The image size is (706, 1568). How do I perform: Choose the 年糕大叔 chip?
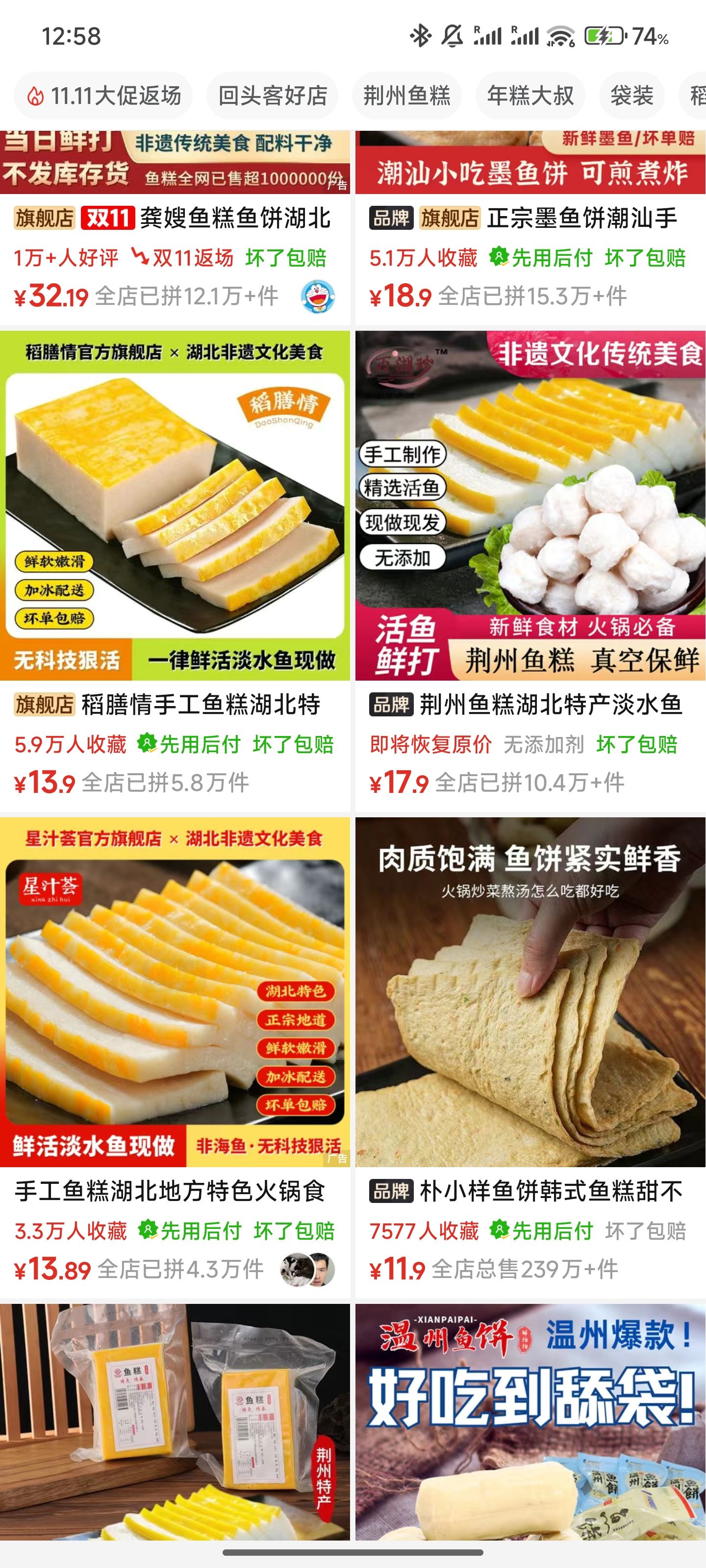530,96
